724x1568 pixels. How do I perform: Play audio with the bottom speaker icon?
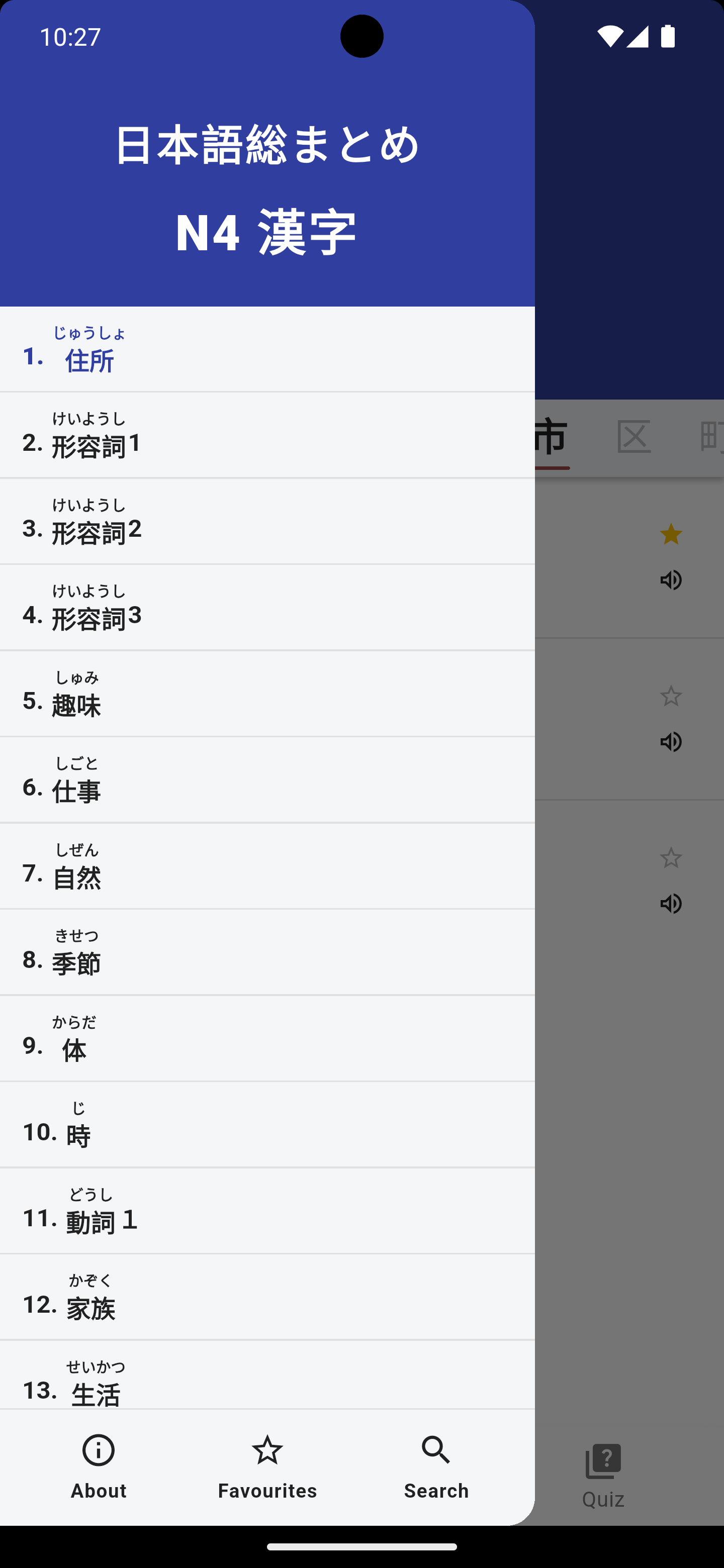[x=671, y=904]
